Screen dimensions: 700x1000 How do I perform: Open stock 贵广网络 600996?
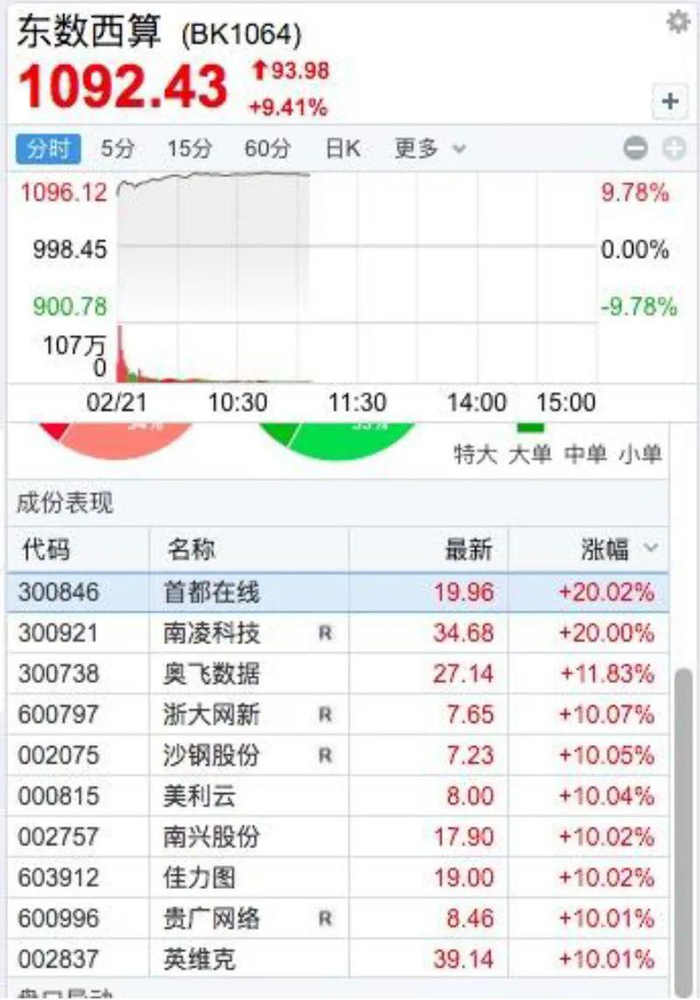tap(211, 918)
